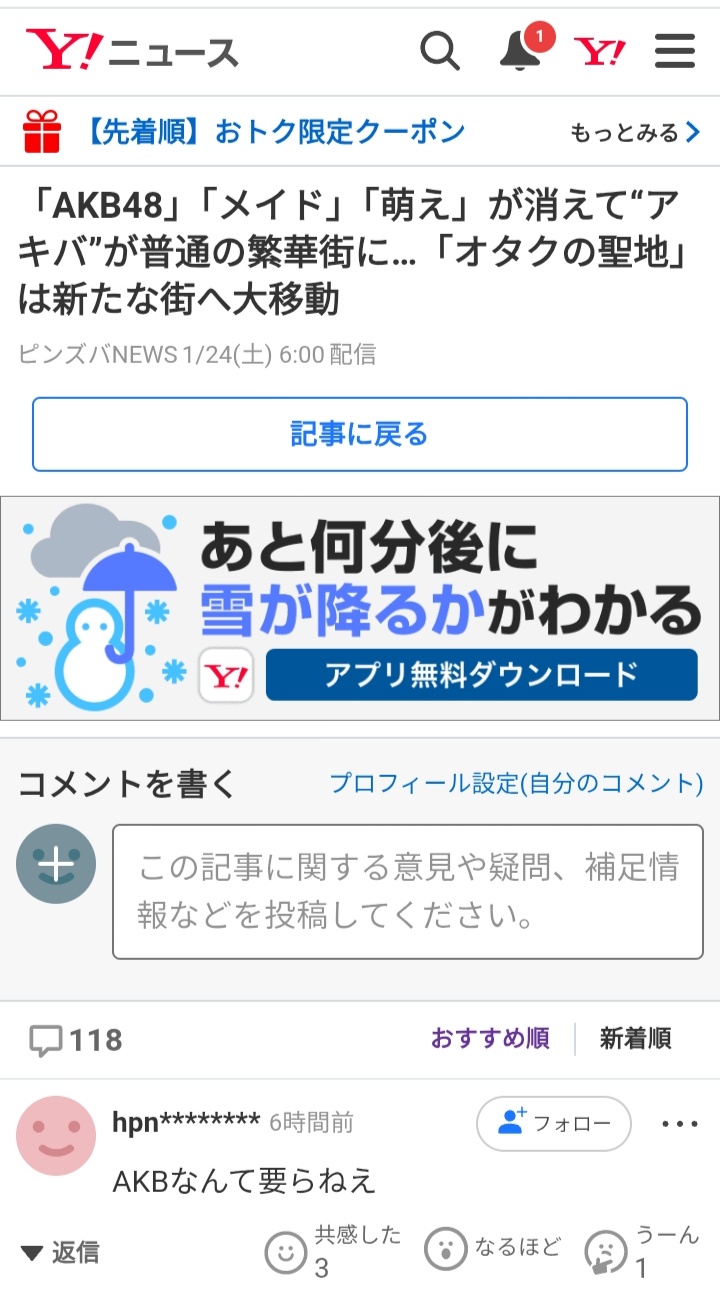The width and height of the screenshot is (720, 1298).
Task: React うーん to hpn's comment
Action: [605, 1252]
